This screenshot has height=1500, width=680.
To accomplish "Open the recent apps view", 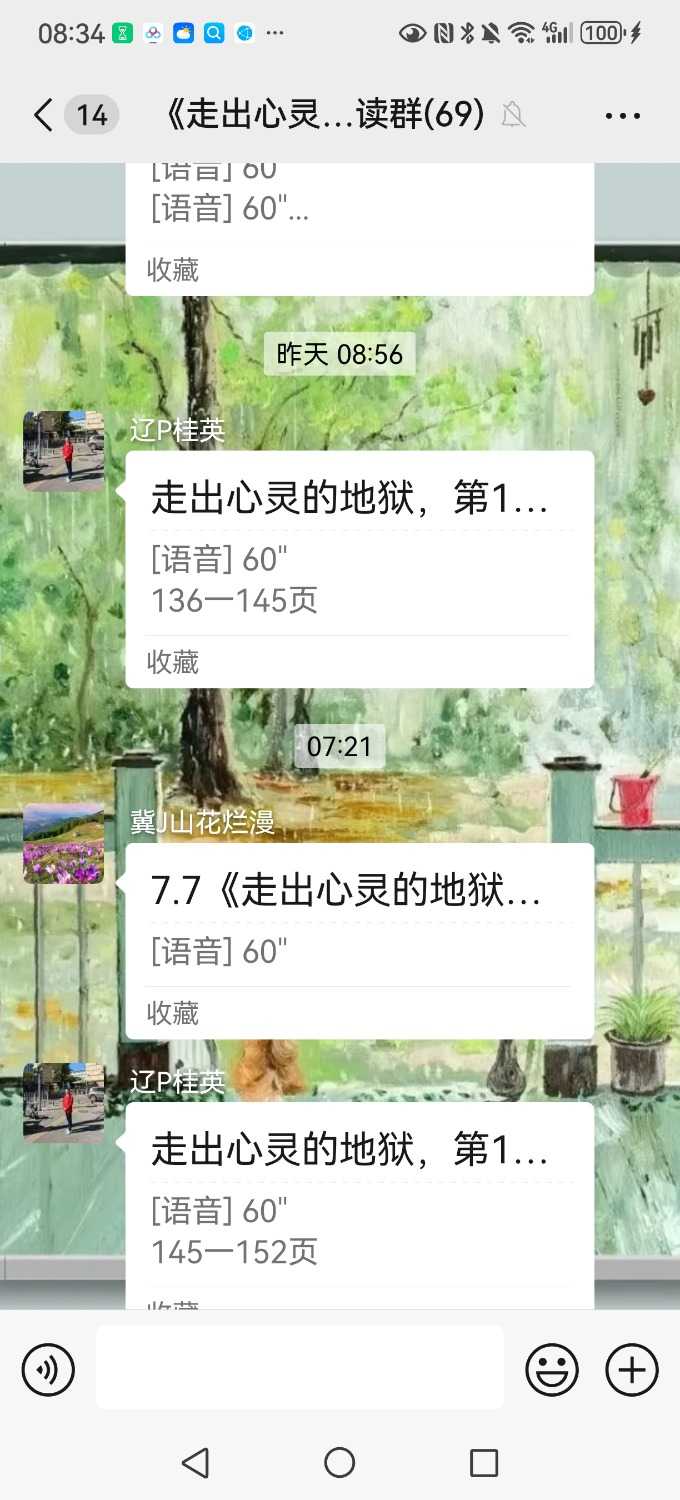I will coord(484,1463).
